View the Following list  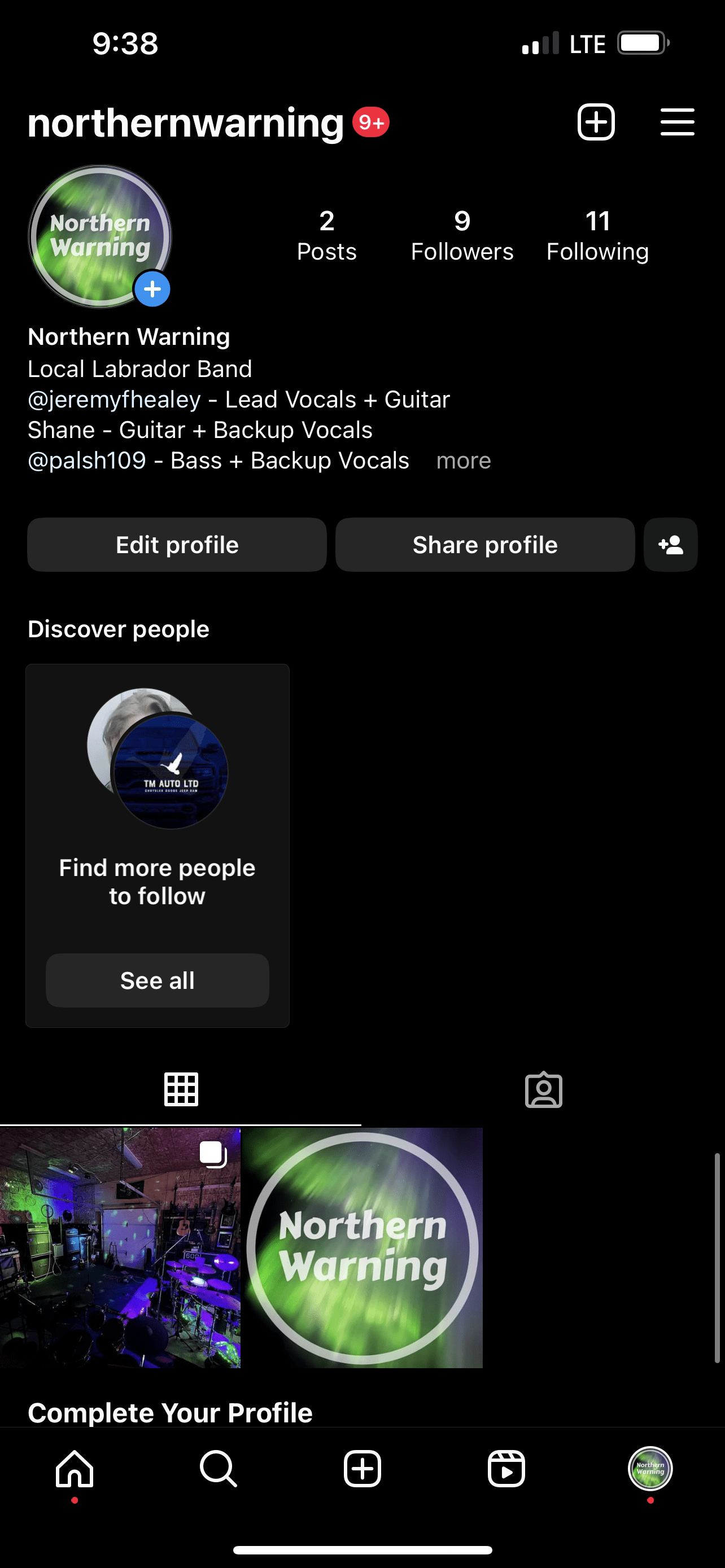pyautogui.click(x=597, y=236)
